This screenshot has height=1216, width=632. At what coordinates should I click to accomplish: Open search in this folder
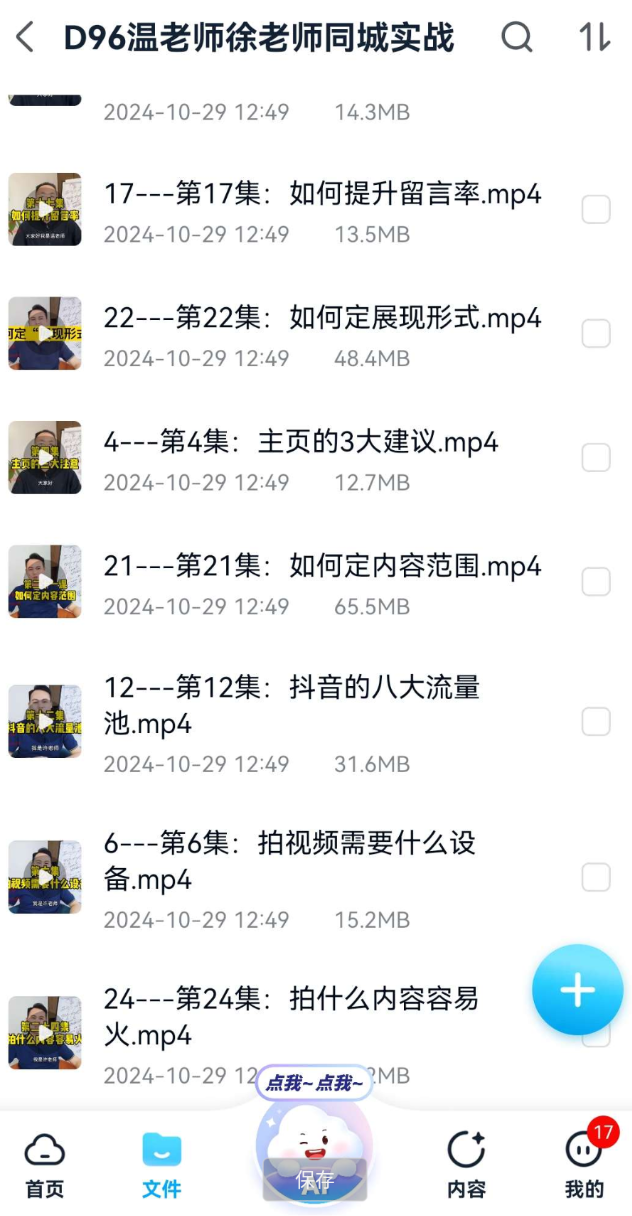(516, 38)
